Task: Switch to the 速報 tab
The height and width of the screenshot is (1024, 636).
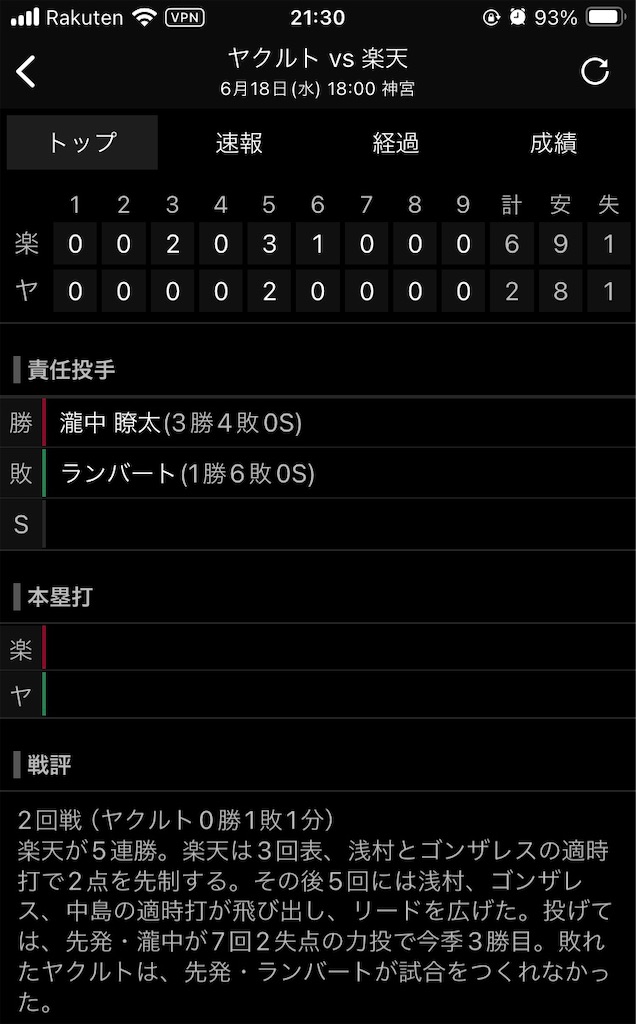Action: click(239, 142)
